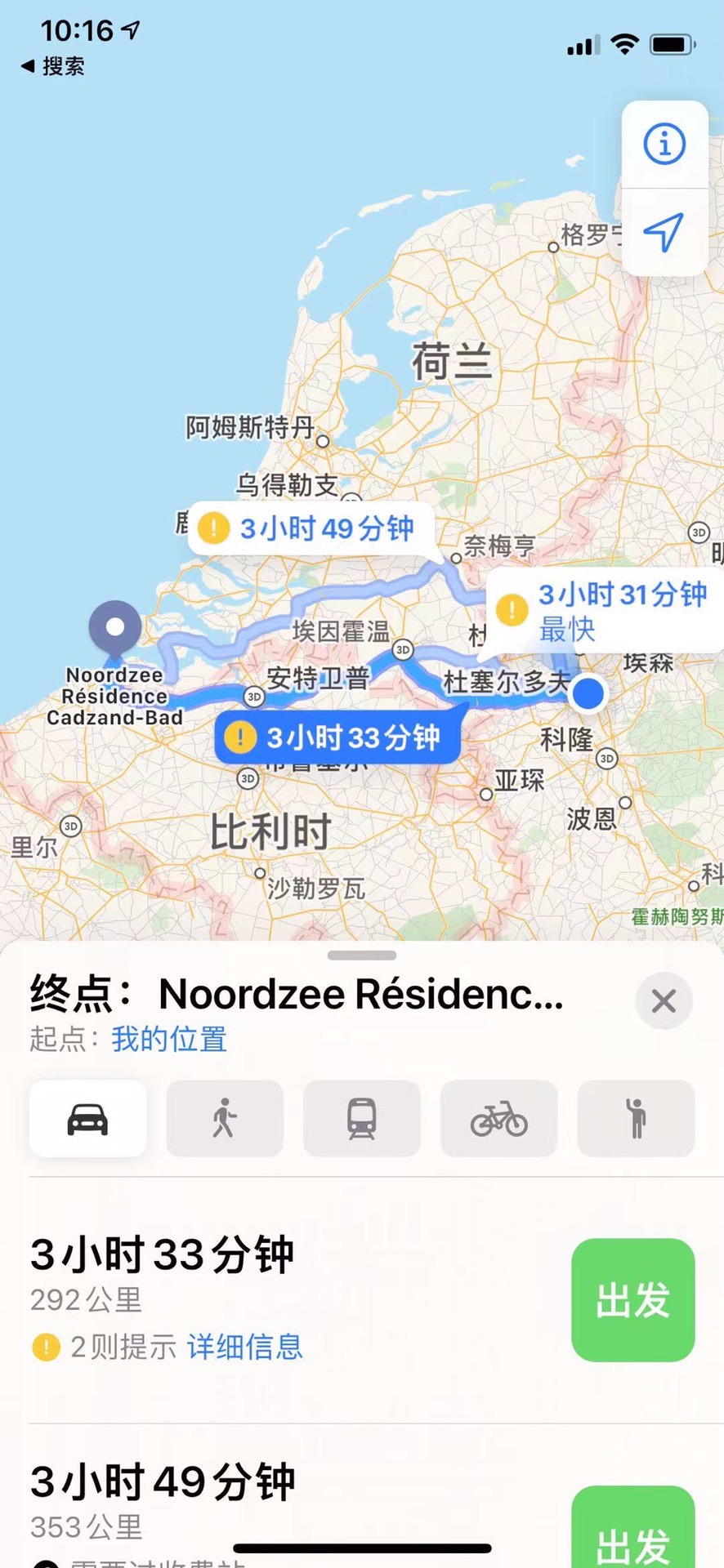Image resolution: width=724 pixels, height=1568 pixels.
Task: Select the 3小时49分钟 route label on map
Action: point(311,528)
